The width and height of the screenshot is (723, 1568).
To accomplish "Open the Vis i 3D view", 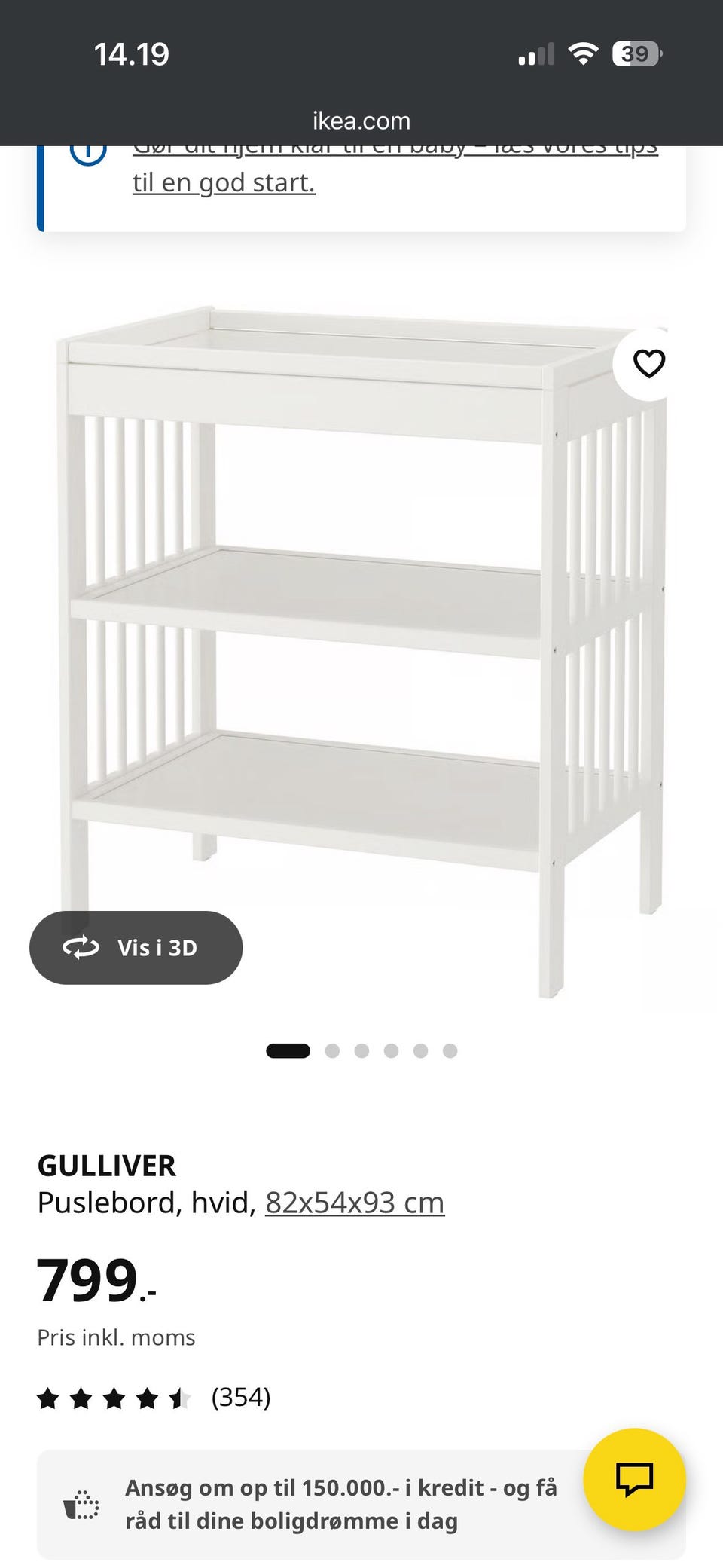I will [136, 947].
